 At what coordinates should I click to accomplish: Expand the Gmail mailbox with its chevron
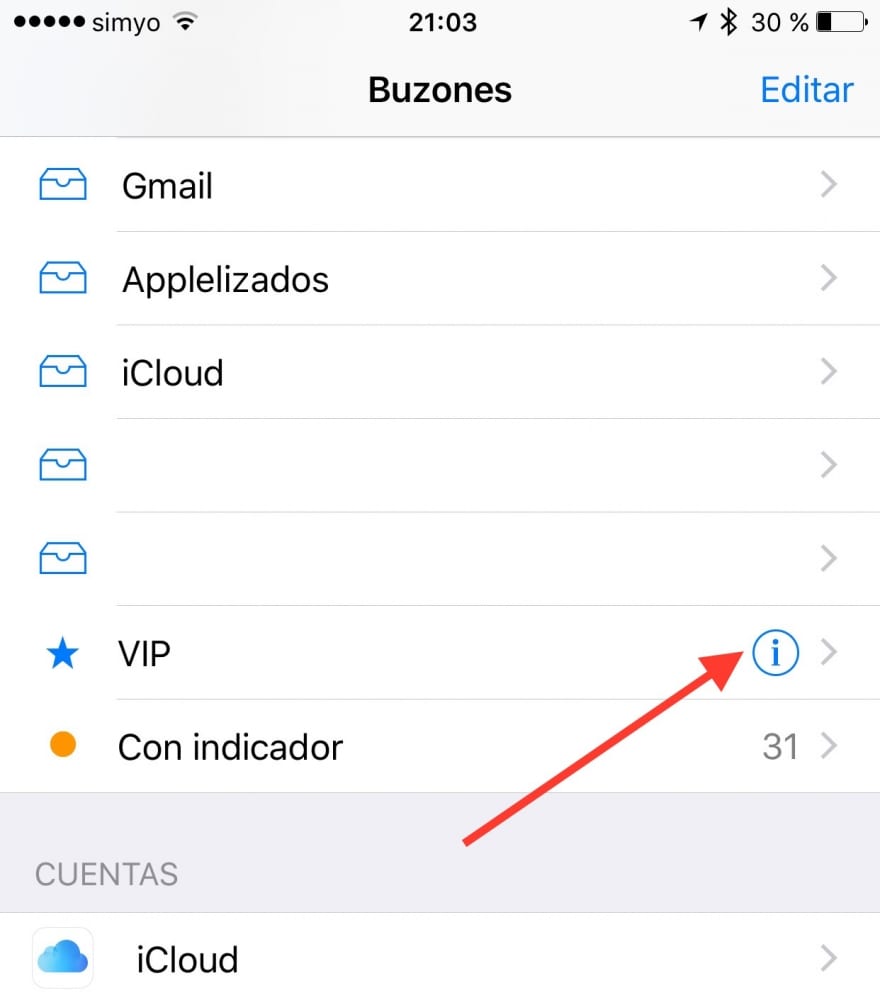(x=828, y=184)
